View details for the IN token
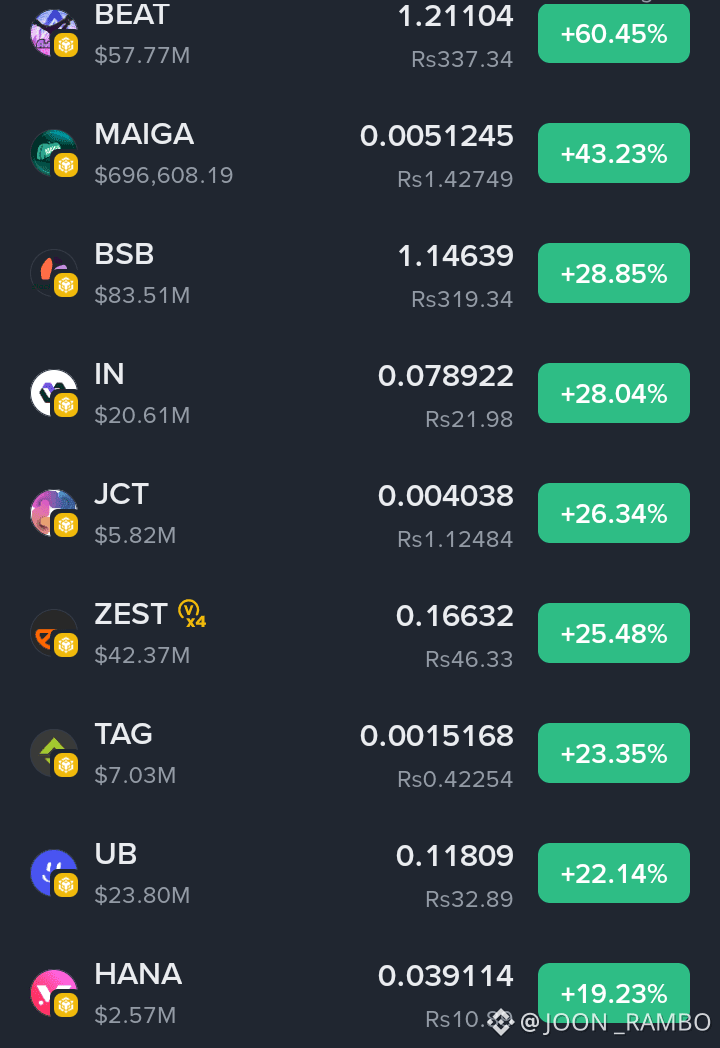This screenshot has height=1048, width=720. [x=360, y=393]
